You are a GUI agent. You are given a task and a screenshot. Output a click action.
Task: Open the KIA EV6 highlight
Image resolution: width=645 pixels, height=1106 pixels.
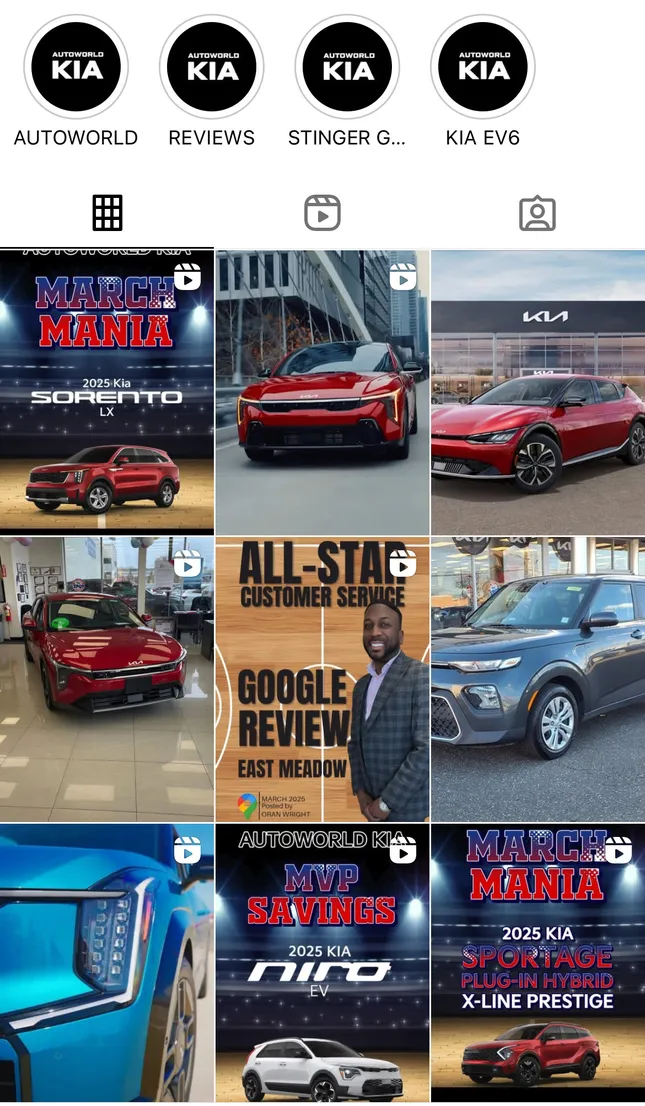[483, 68]
